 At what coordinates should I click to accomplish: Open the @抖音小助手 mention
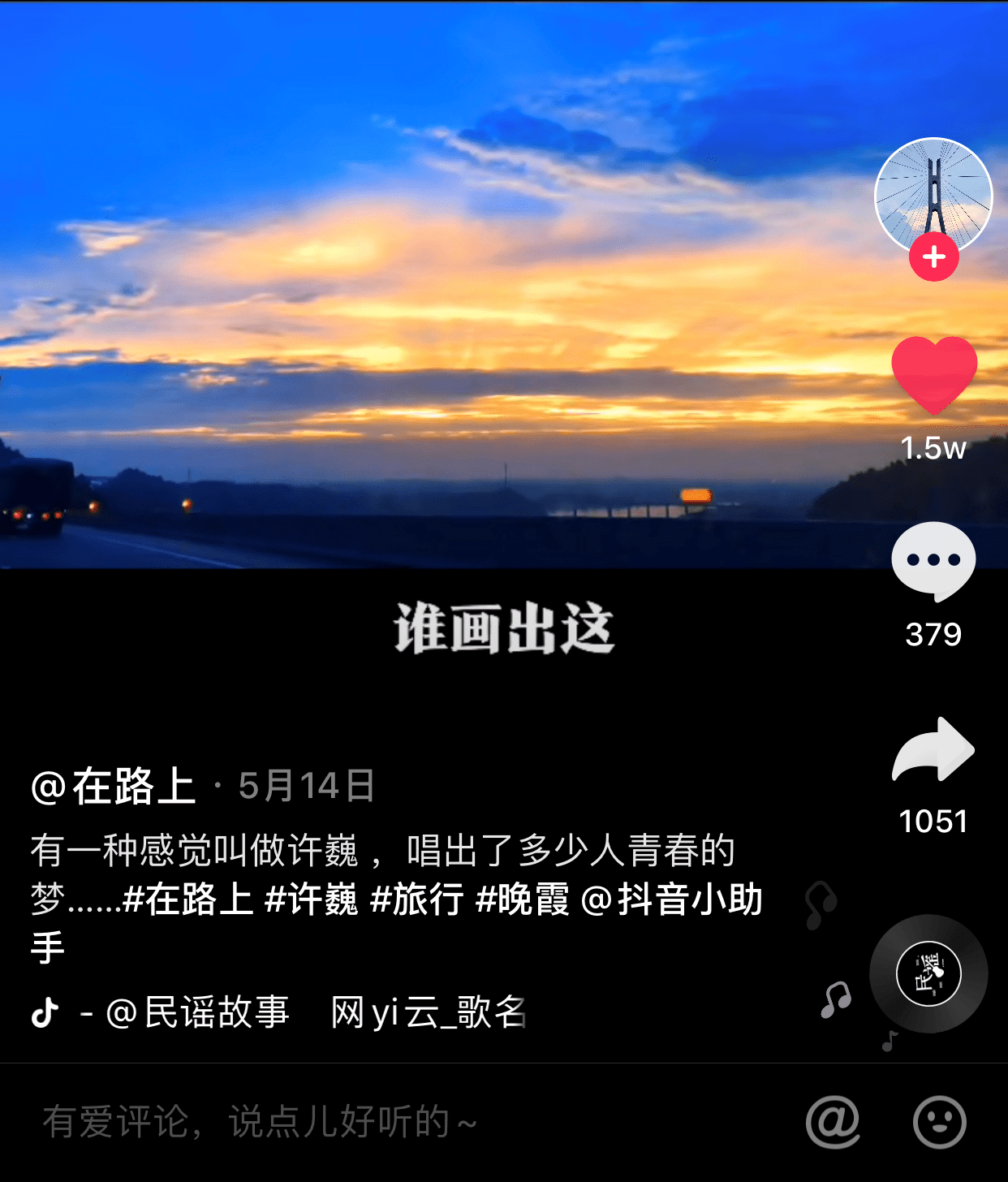(x=672, y=899)
